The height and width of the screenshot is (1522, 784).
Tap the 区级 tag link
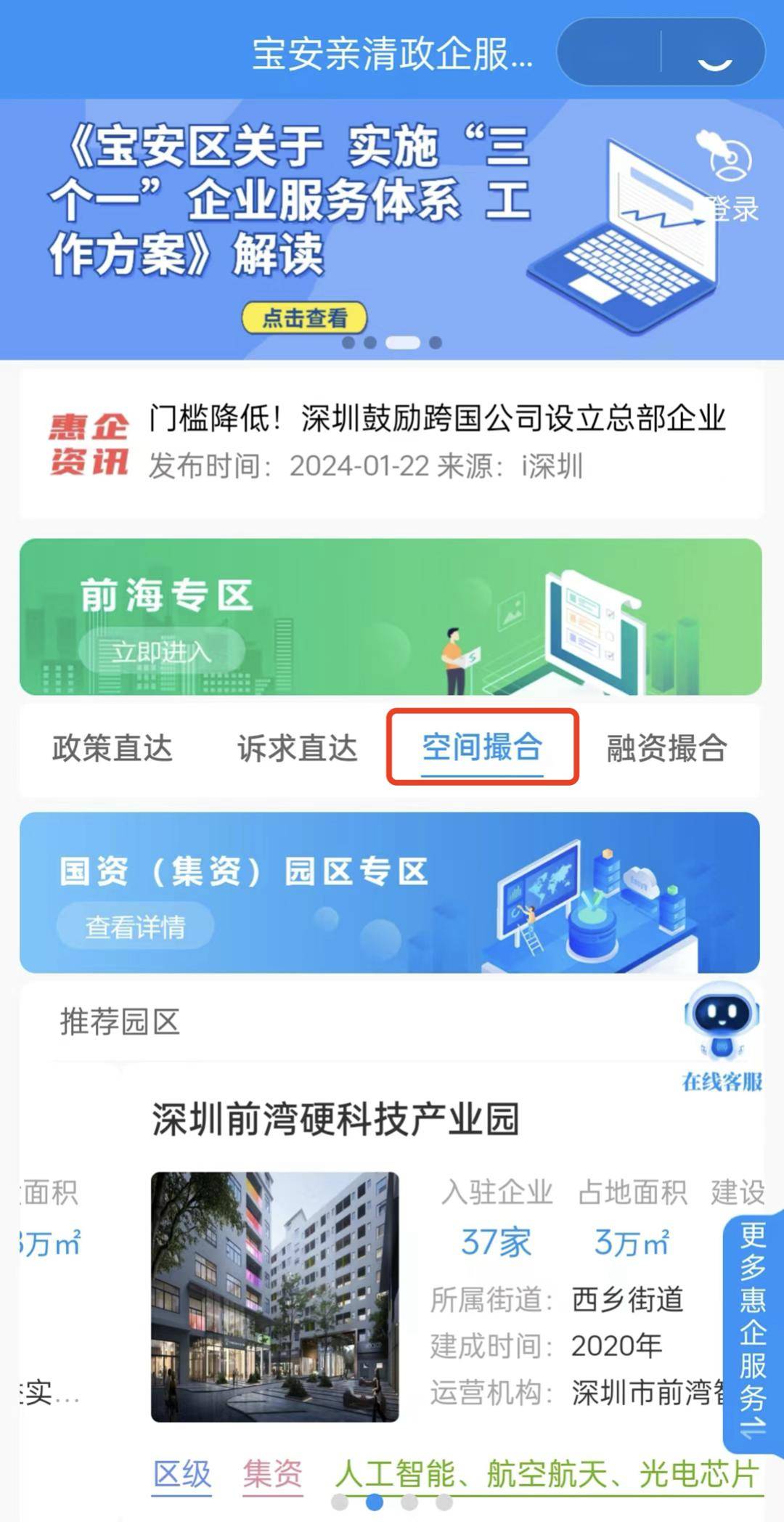tap(181, 1474)
